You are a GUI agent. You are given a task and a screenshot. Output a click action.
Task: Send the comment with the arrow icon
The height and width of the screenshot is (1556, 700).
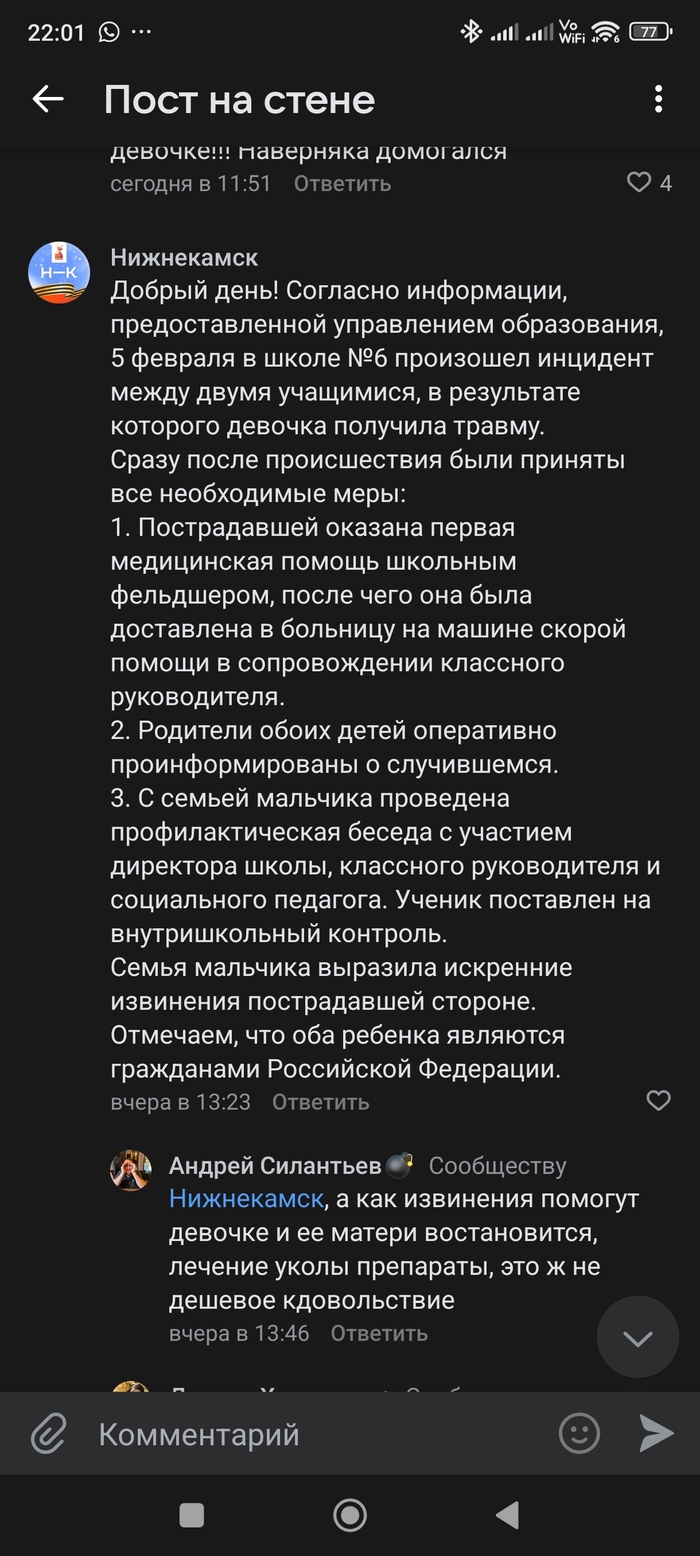point(656,1434)
